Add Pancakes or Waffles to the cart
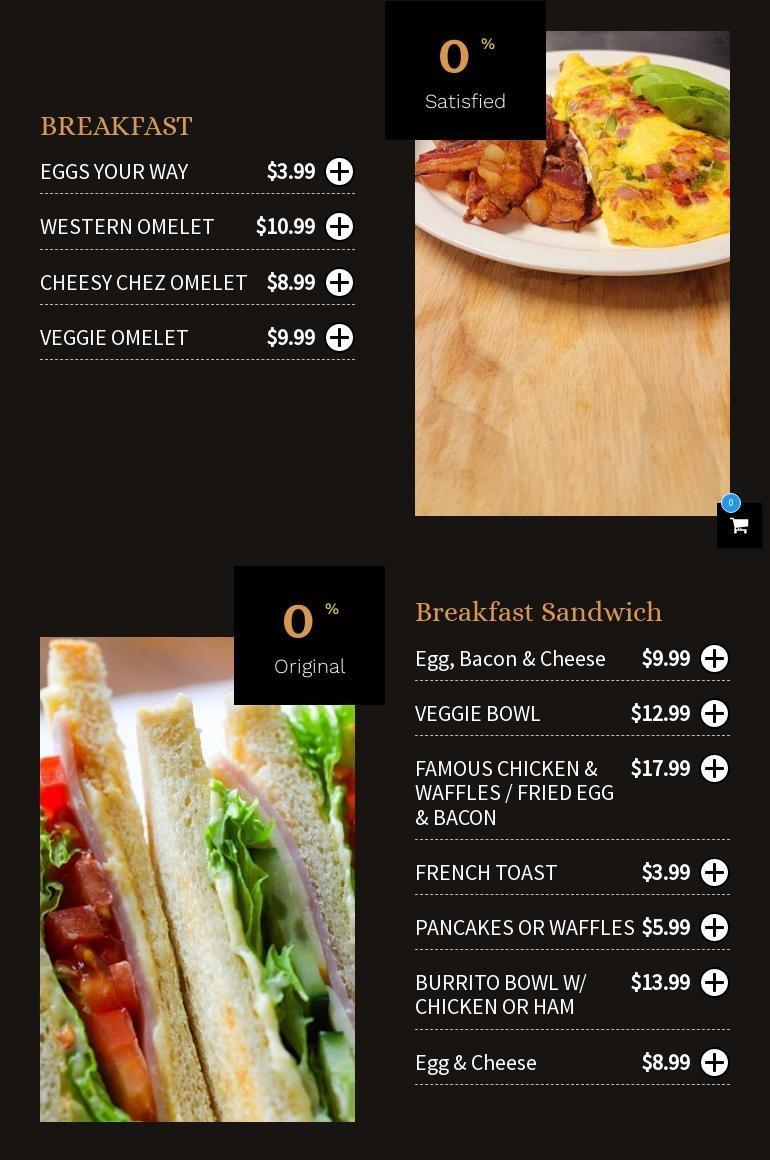Screen dimensions: 770x1160 tap(714, 928)
